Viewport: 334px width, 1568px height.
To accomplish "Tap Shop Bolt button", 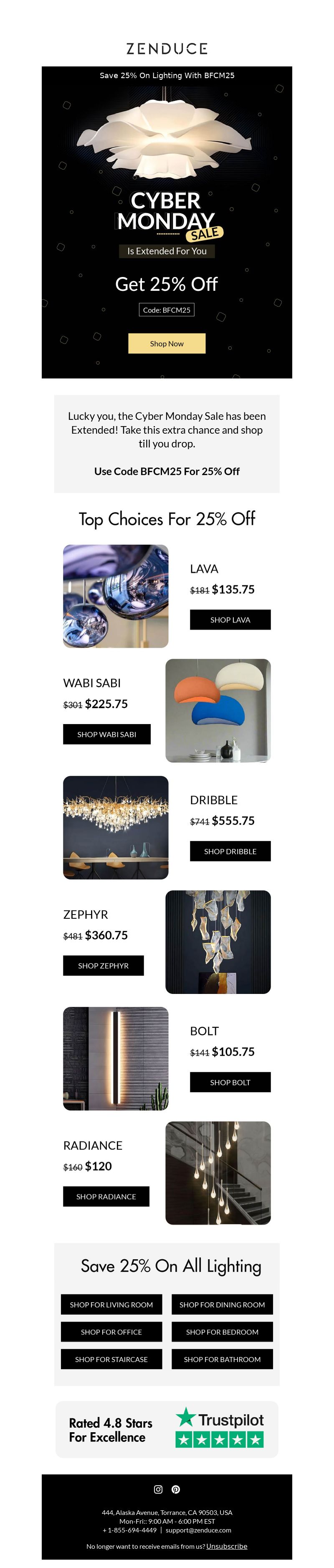I will coord(230,1082).
